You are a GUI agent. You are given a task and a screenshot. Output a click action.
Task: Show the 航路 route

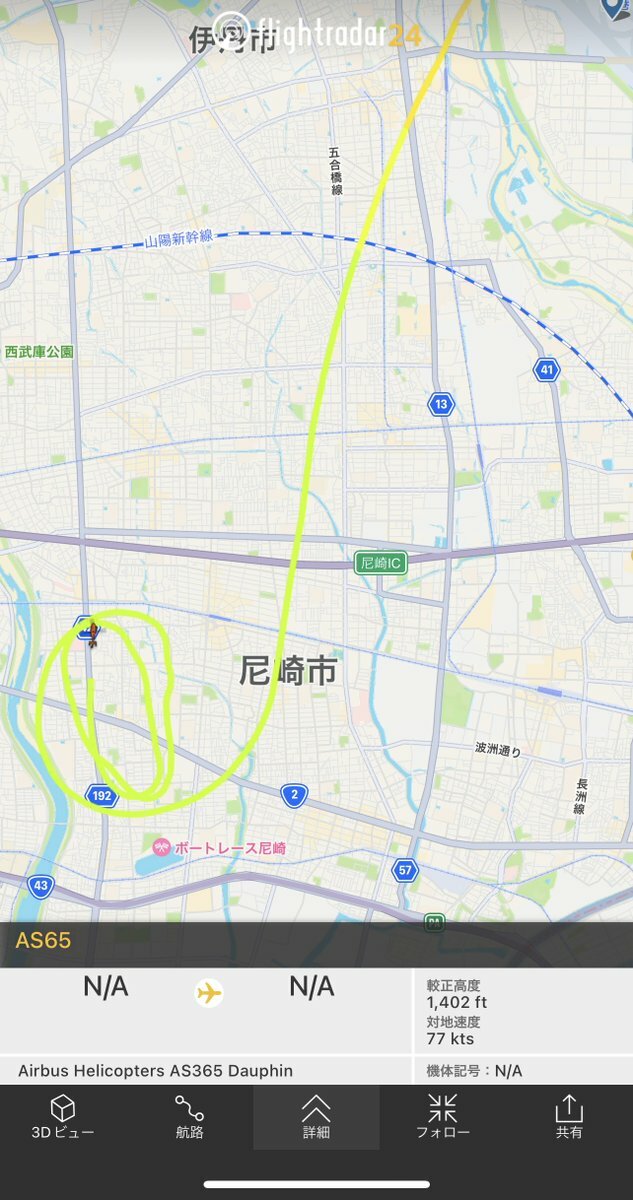point(189,1117)
